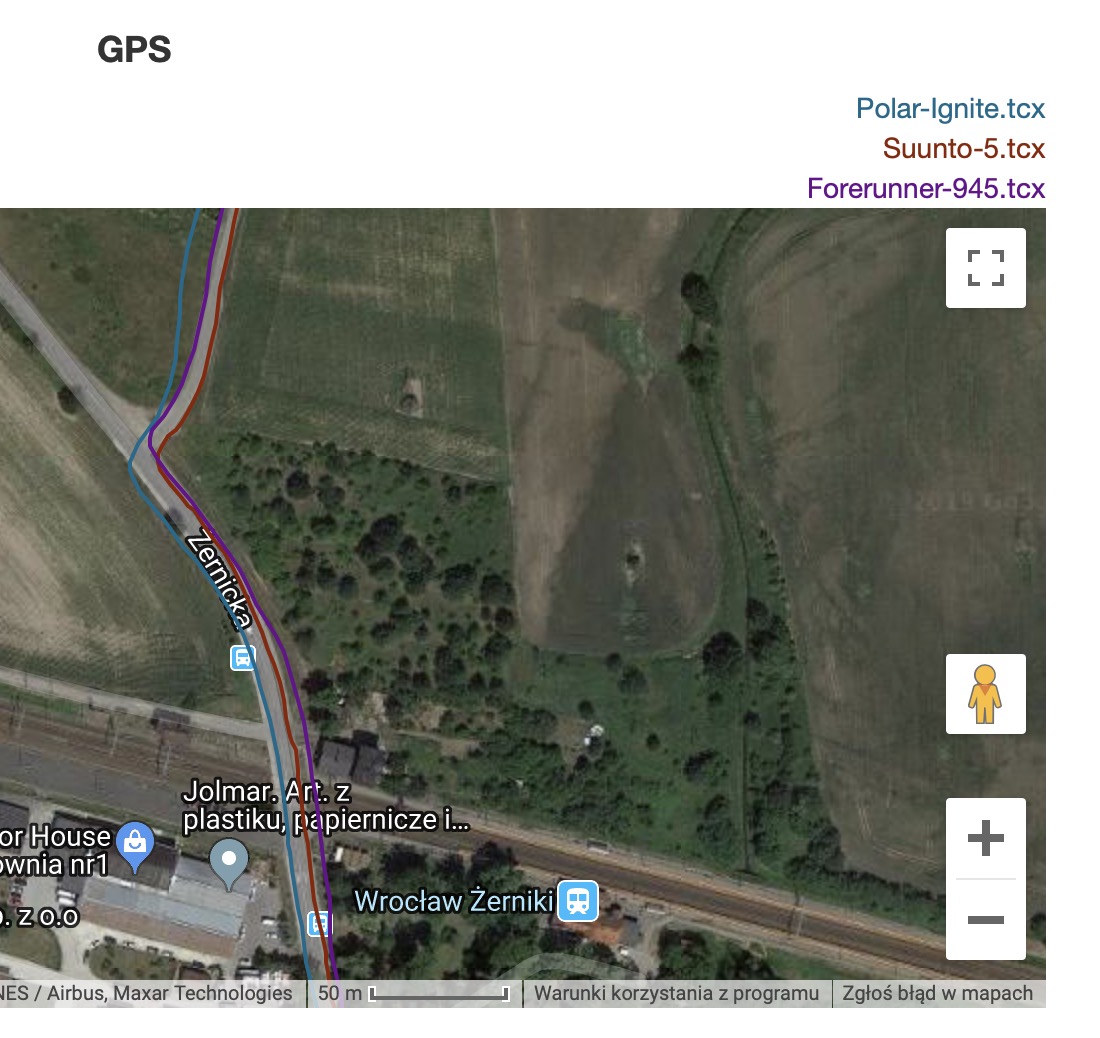
Task: Tap the bus stop icon near Żernicka
Action: pyautogui.click(x=242, y=658)
